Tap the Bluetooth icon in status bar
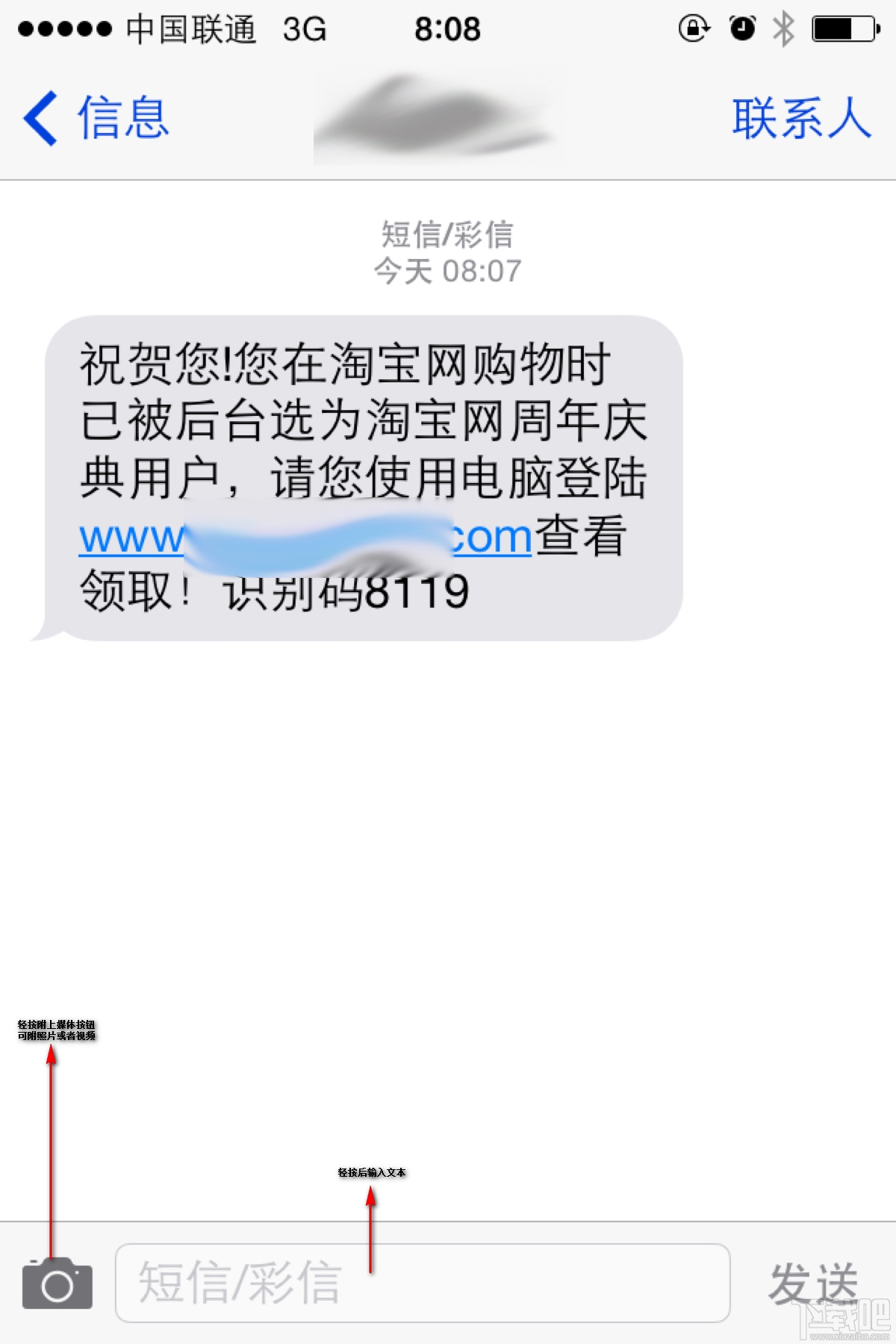This screenshot has height=1344, width=896. click(783, 28)
